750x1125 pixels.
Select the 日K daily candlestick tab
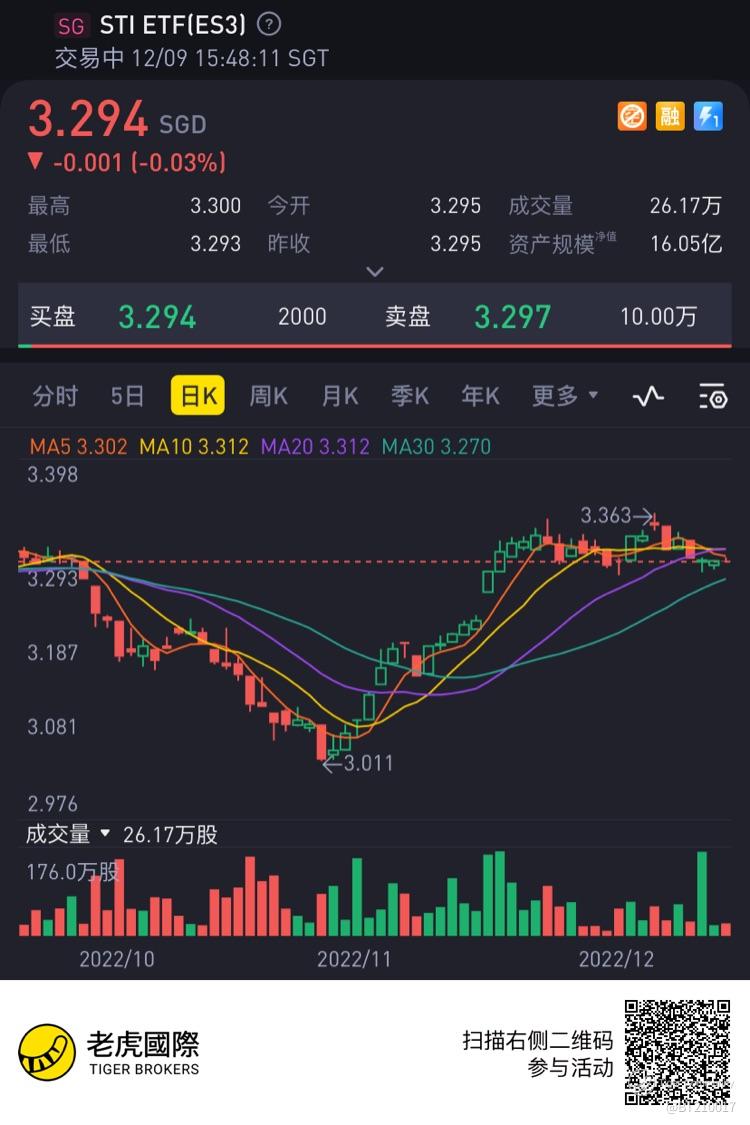[197, 396]
